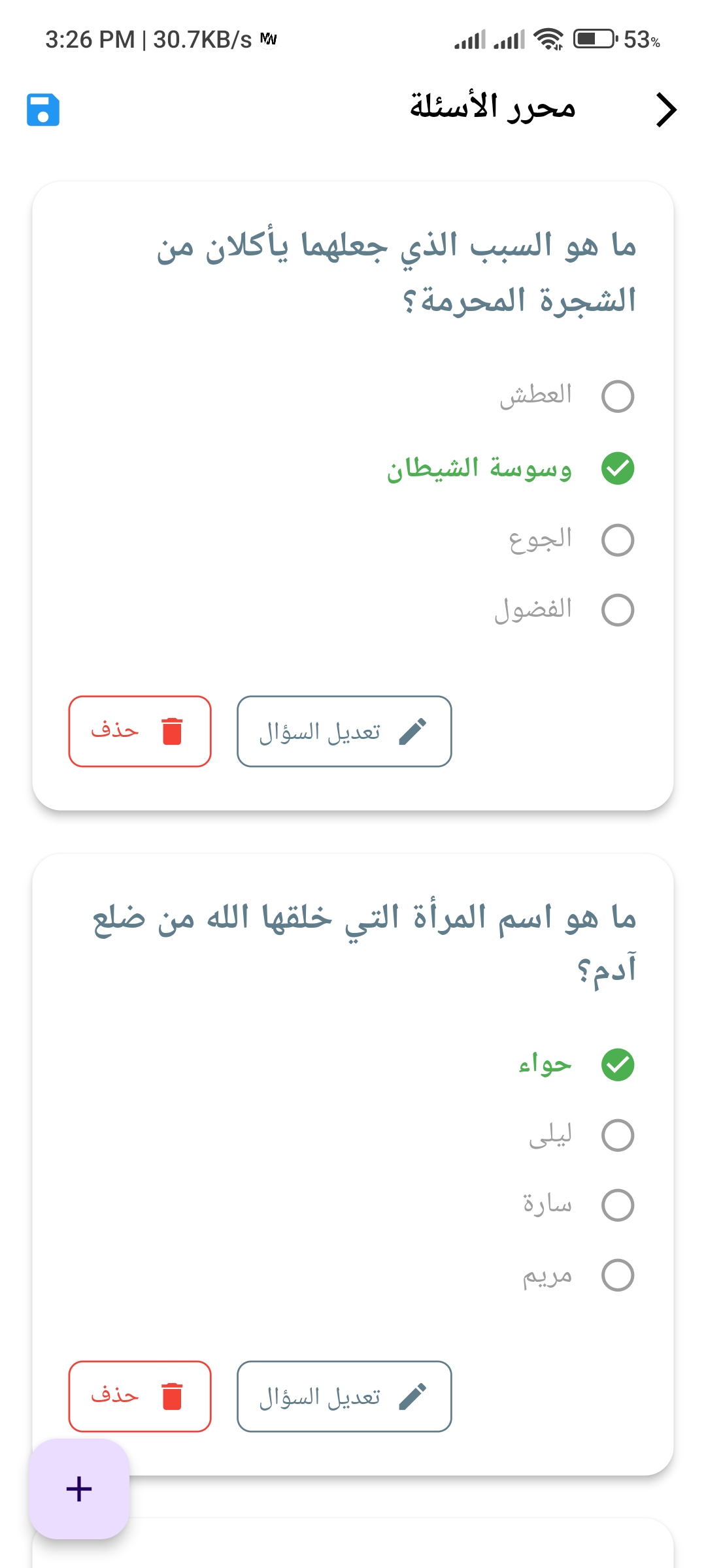Click the trash icon in the second حذف button
Viewport: 706px width, 1568px height.
(x=172, y=1397)
